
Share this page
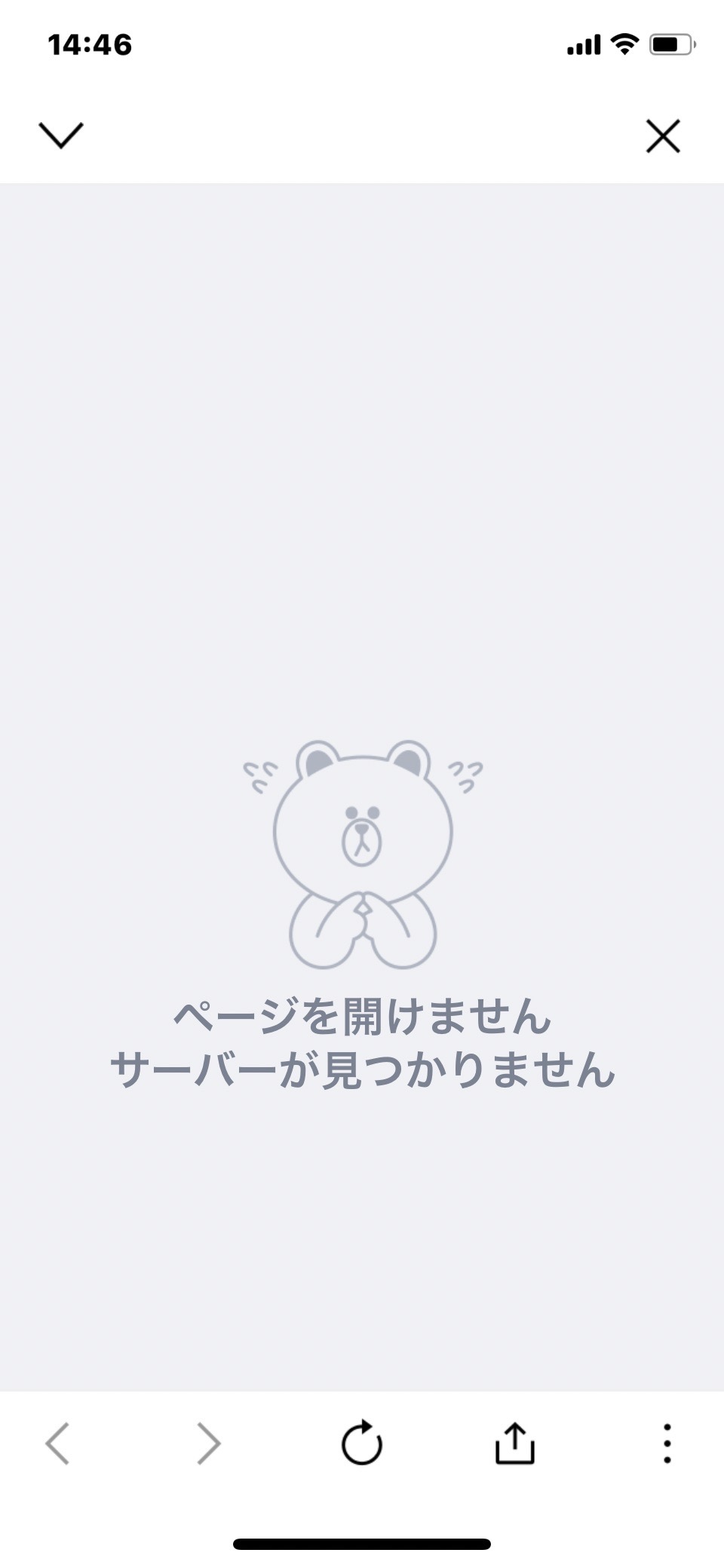point(515,1443)
